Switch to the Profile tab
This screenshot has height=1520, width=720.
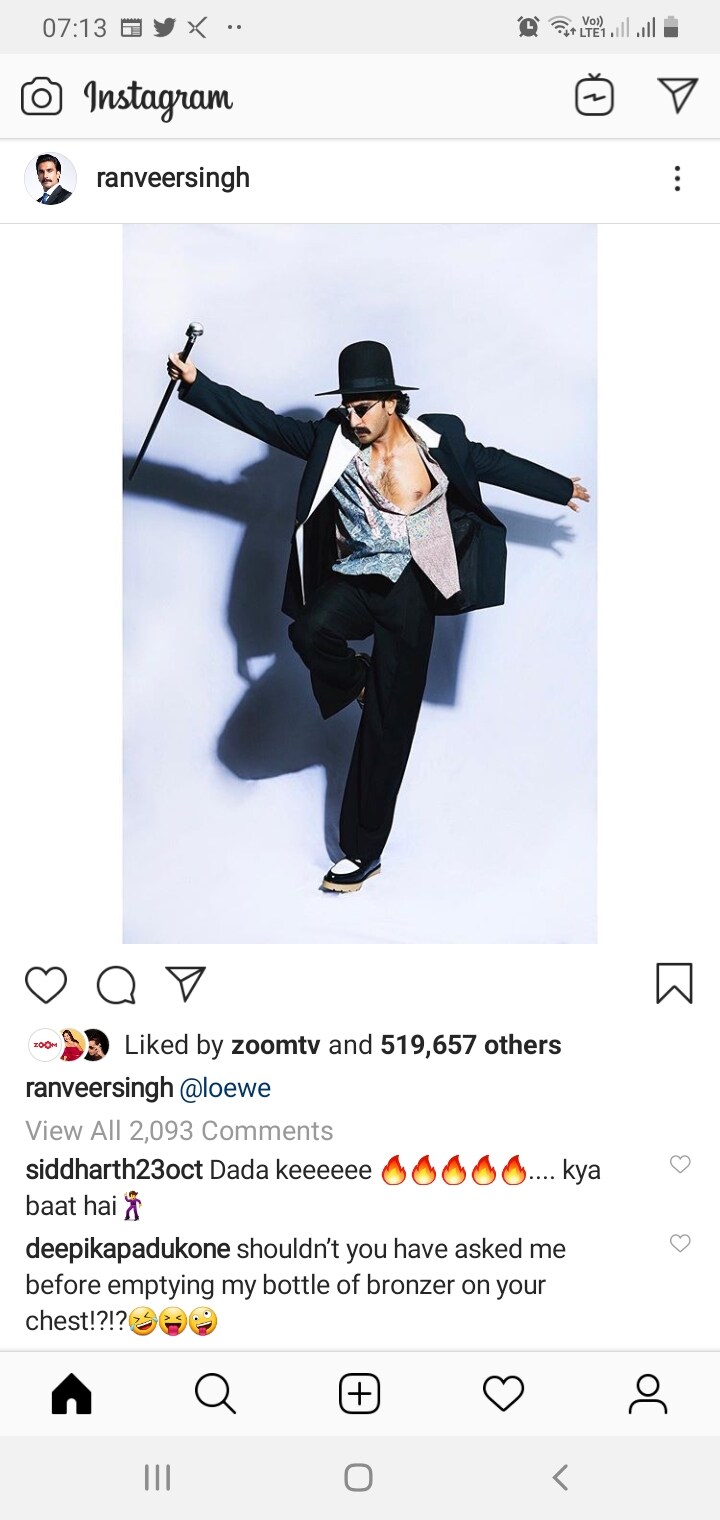point(647,1394)
